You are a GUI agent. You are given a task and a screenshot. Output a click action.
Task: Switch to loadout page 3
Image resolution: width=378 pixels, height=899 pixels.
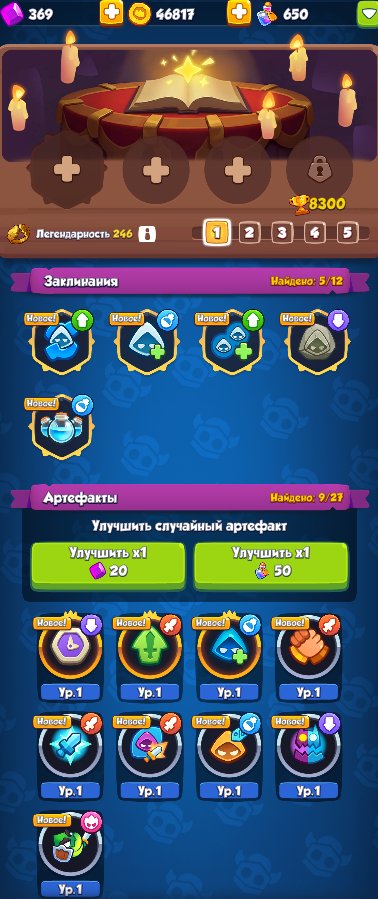282,233
